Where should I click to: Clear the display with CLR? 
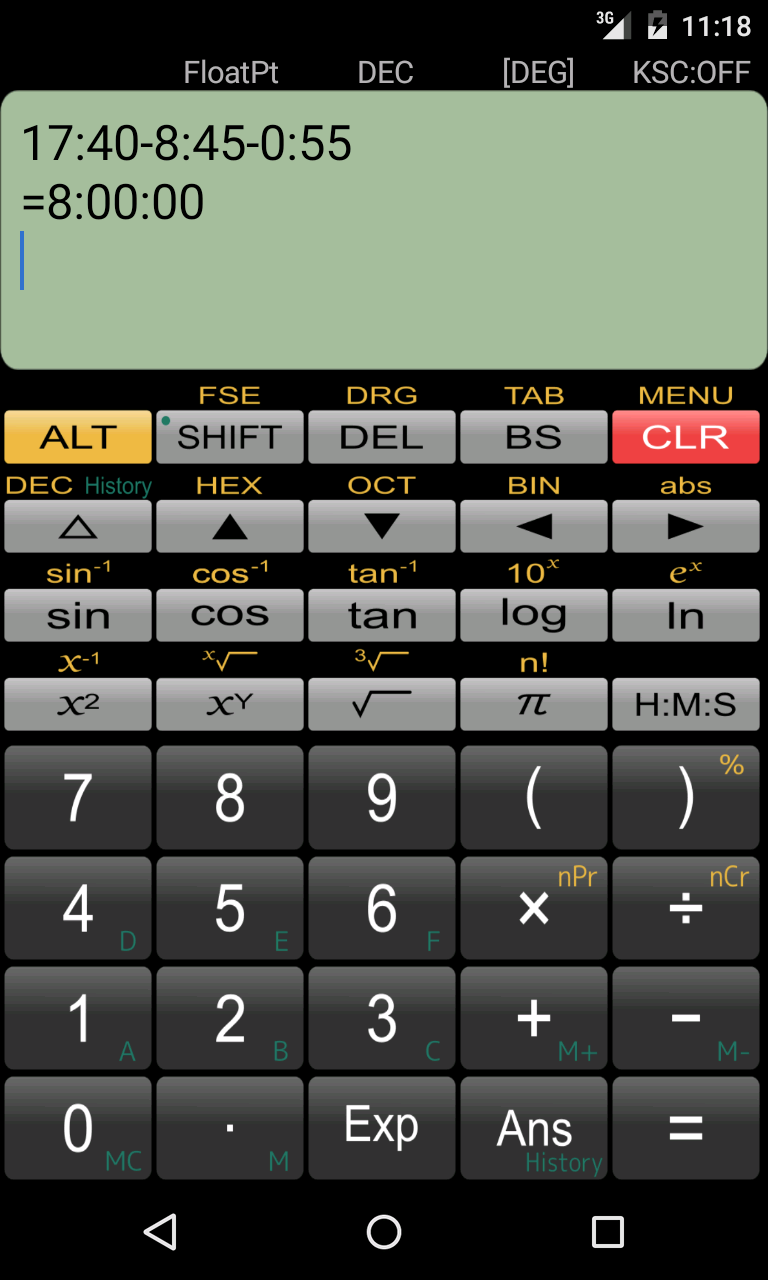[x=686, y=437]
